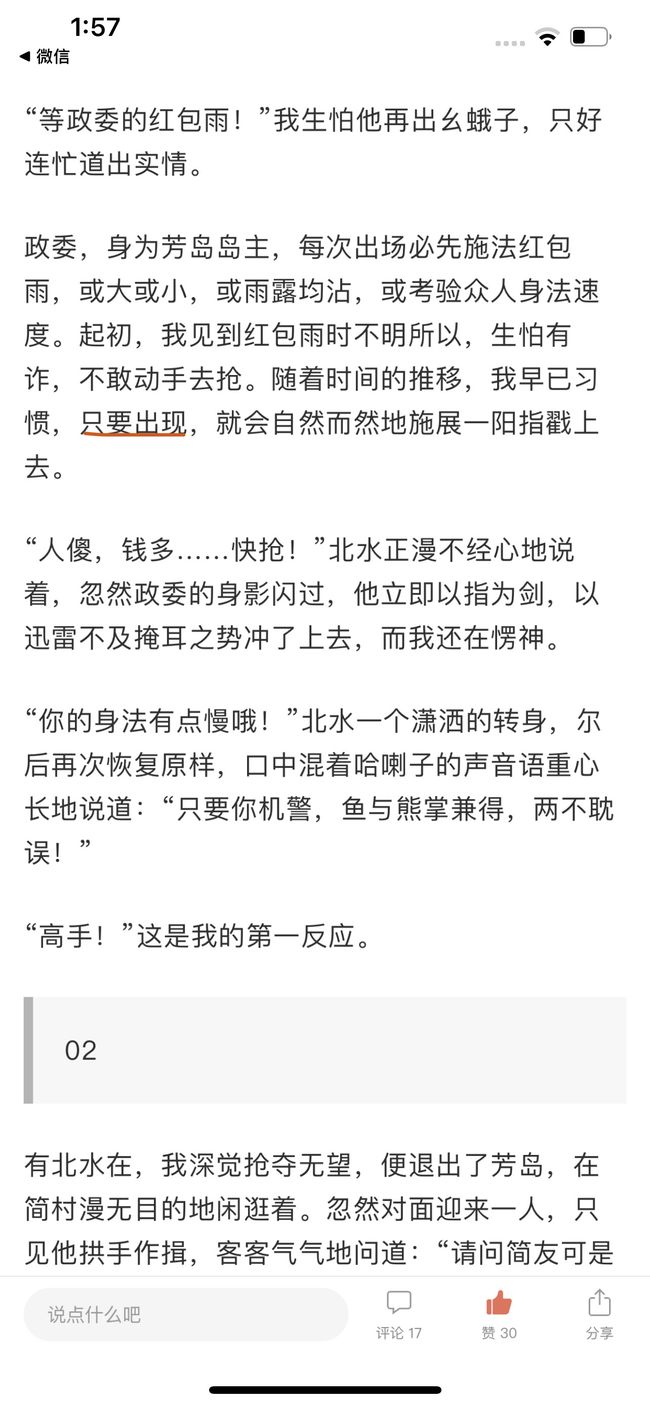Like this article
650x1406 pixels.
tap(499, 1315)
